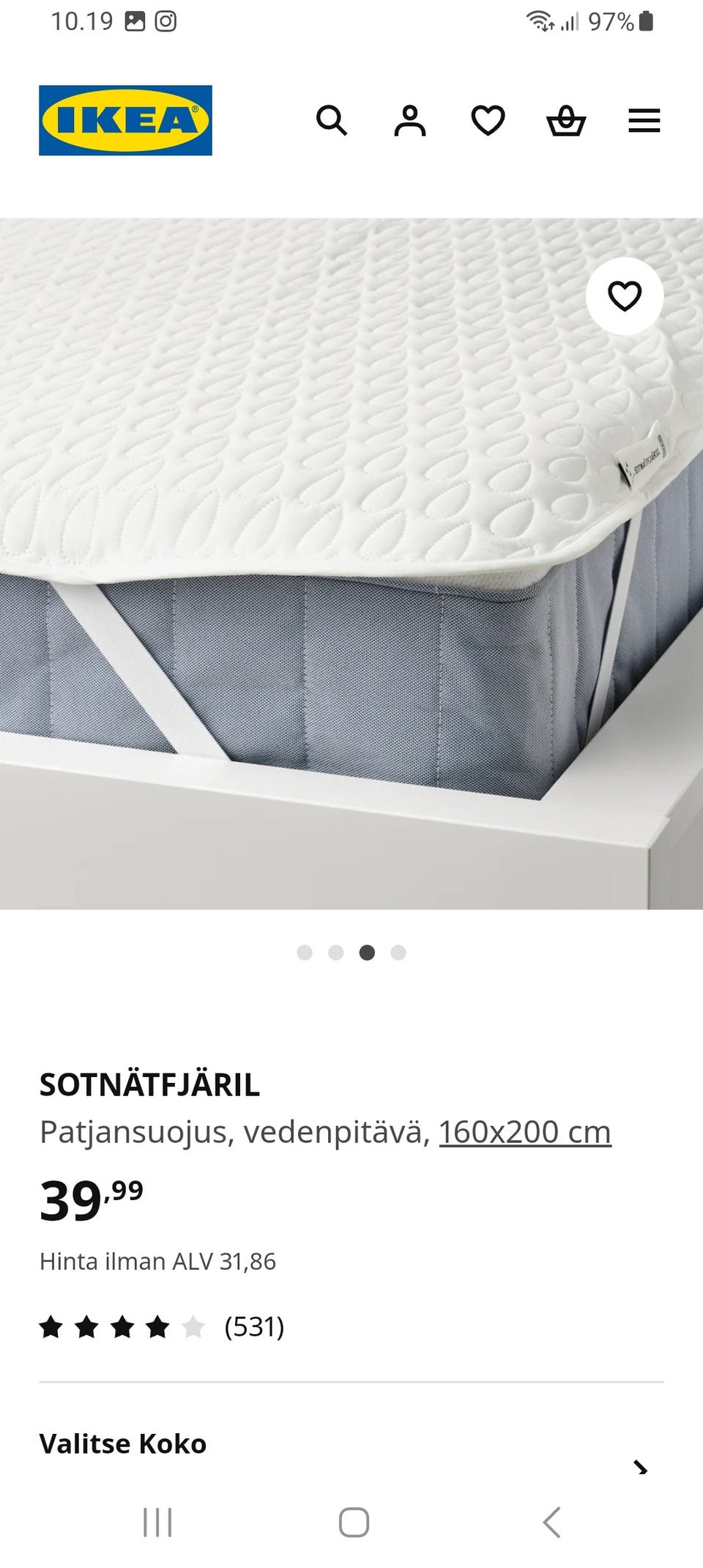This screenshot has height=1568, width=703.
Task: Open the user account profile
Action: click(409, 120)
